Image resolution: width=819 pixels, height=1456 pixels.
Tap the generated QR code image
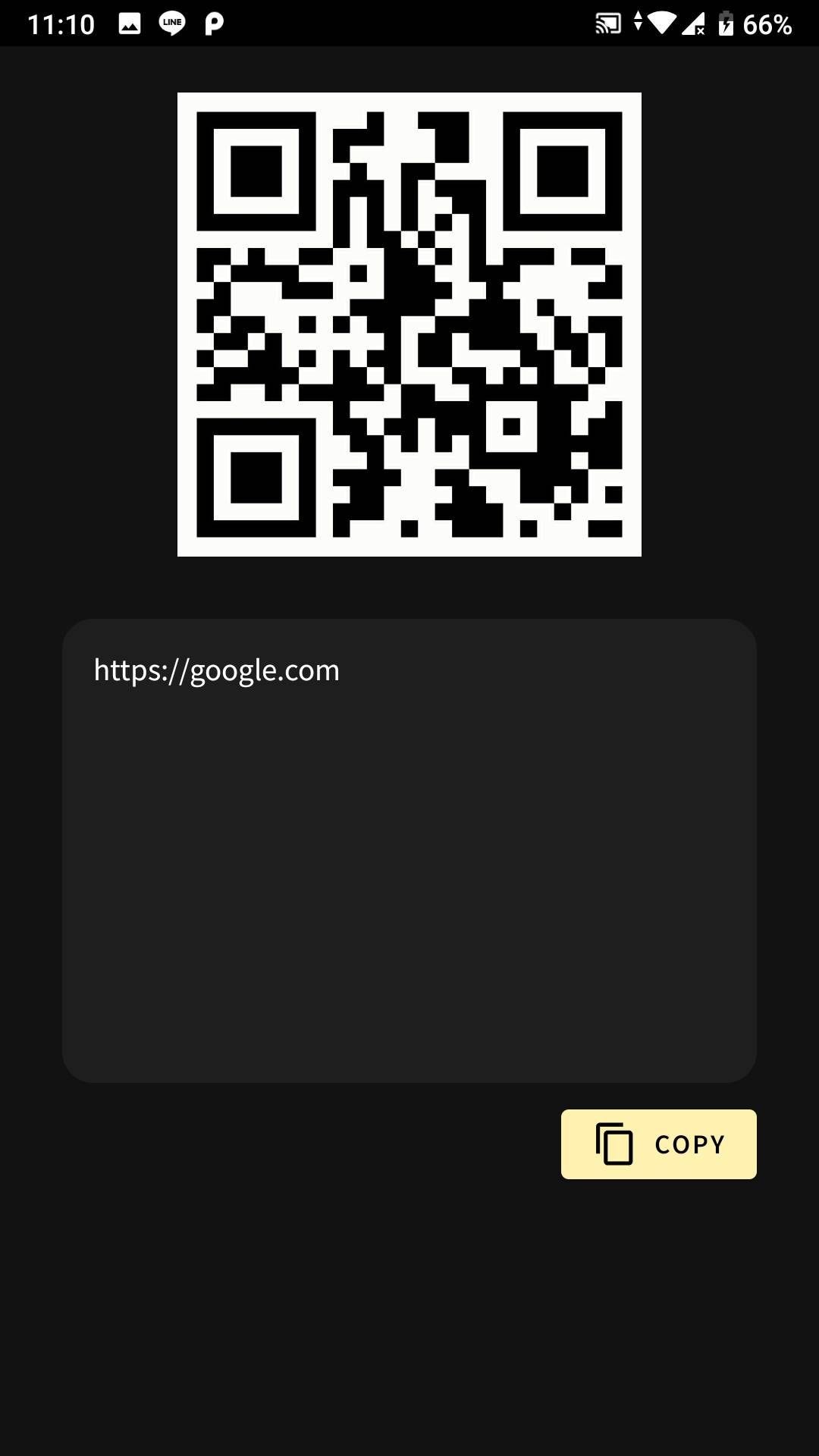coord(409,324)
